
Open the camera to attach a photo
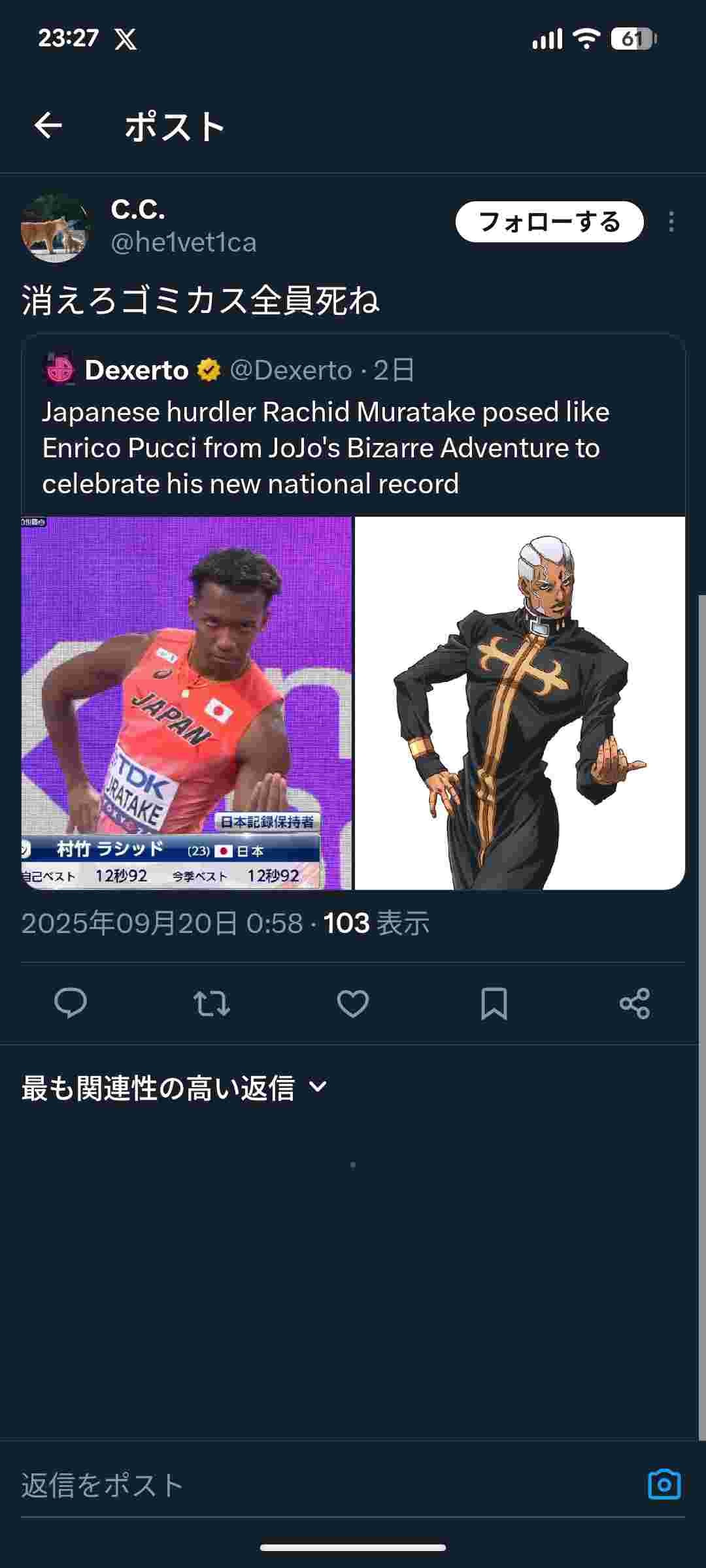pyautogui.click(x=664, y=1484)
